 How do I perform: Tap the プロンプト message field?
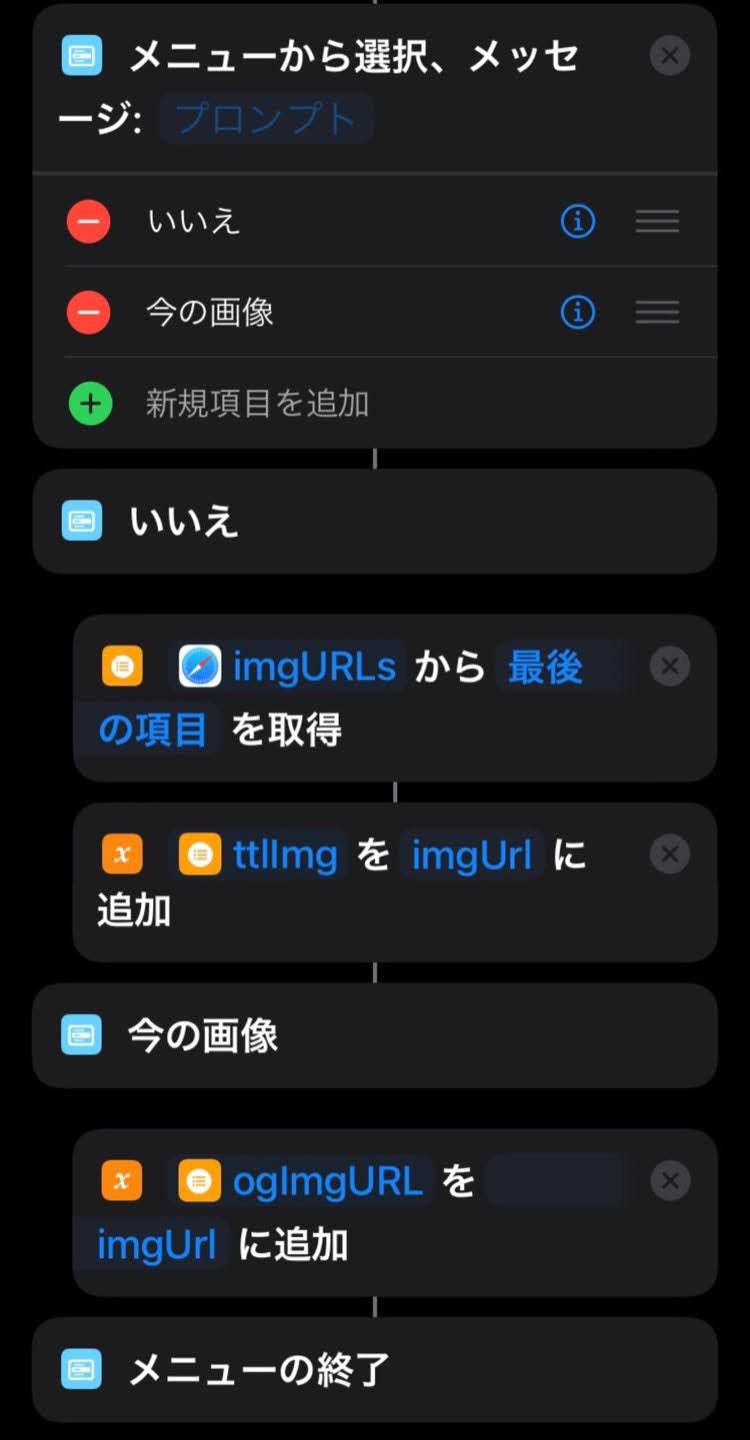point(266,119)
